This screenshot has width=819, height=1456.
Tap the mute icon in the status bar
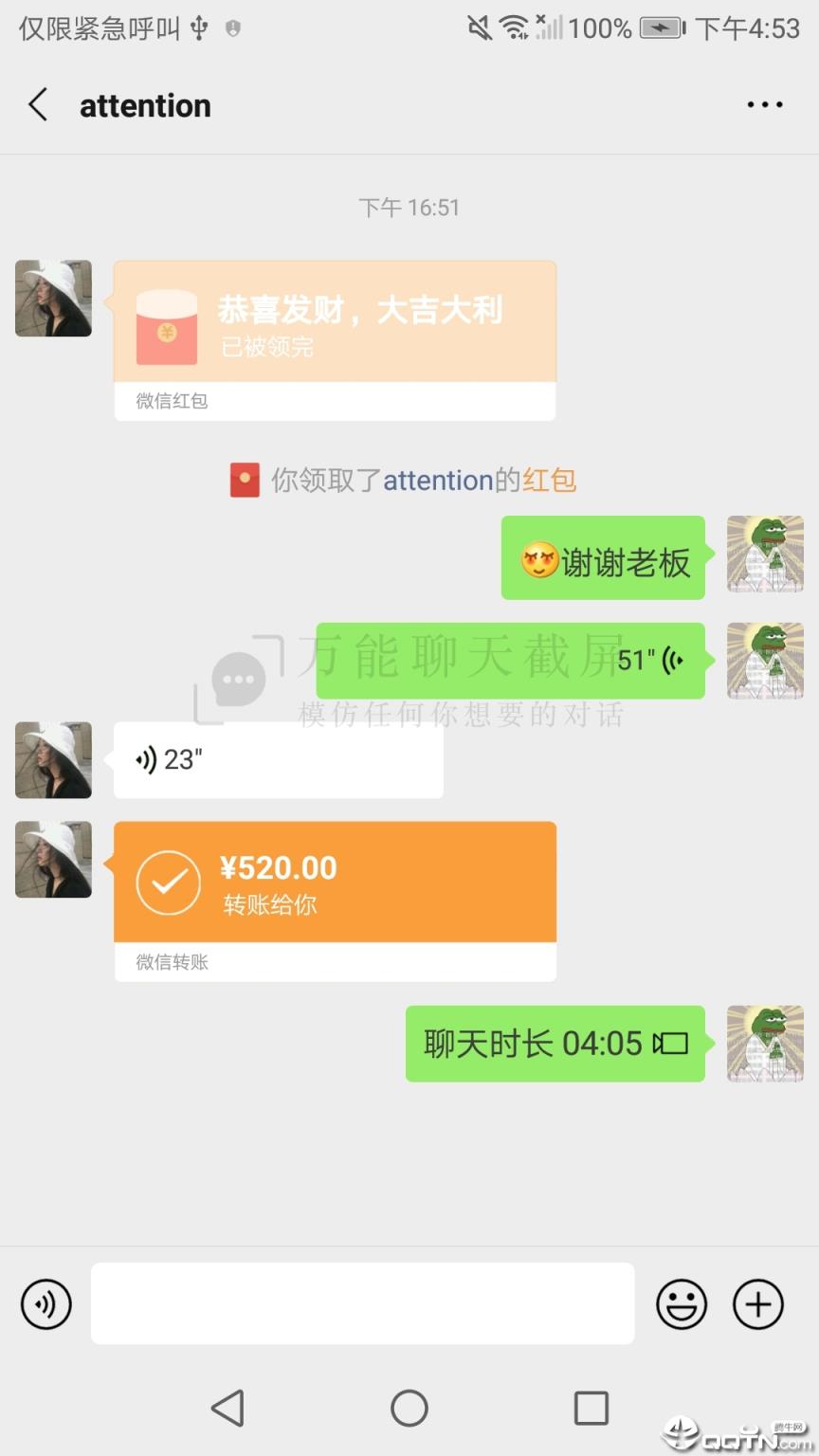[478, 27]
